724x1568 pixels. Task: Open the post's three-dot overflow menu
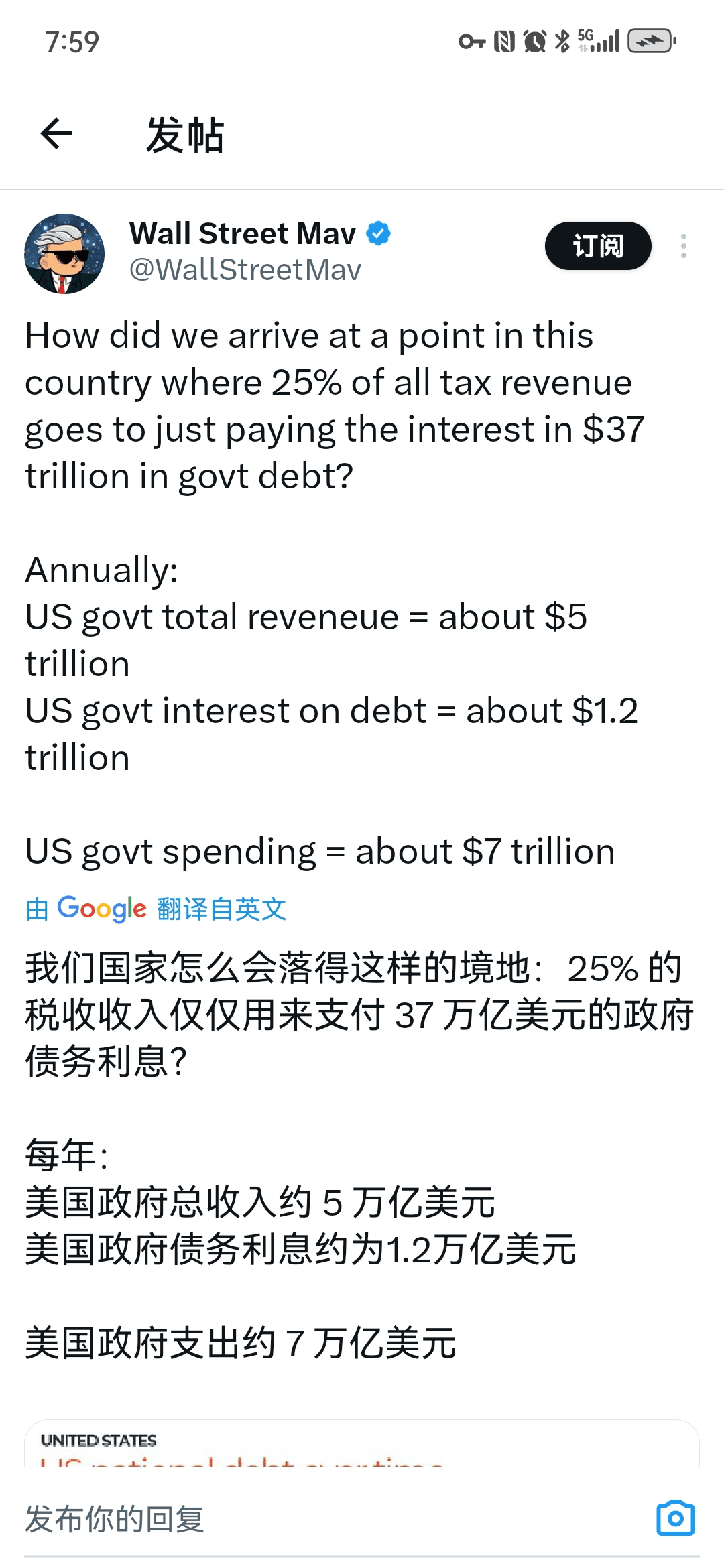(683, 246)
